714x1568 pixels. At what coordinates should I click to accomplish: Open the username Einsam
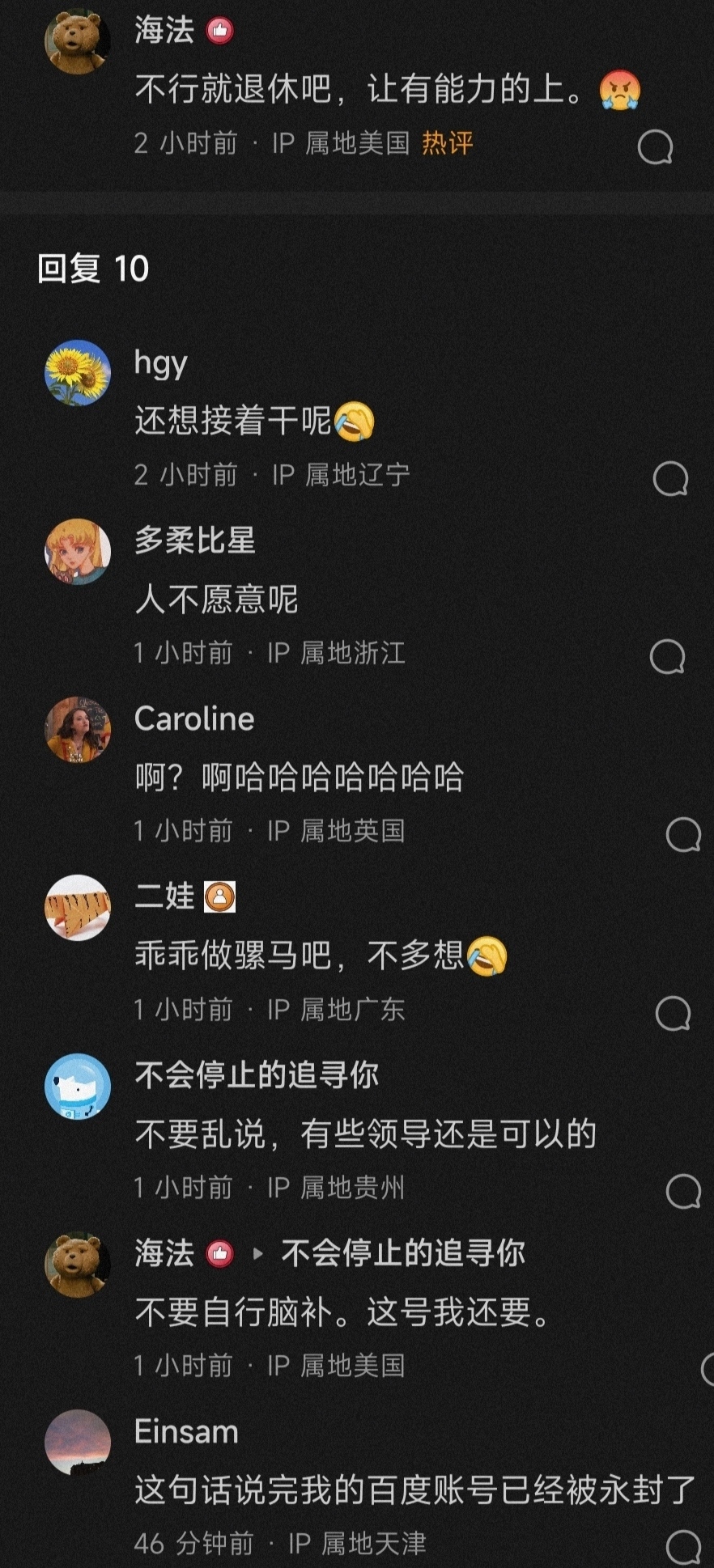[186, 1431]
